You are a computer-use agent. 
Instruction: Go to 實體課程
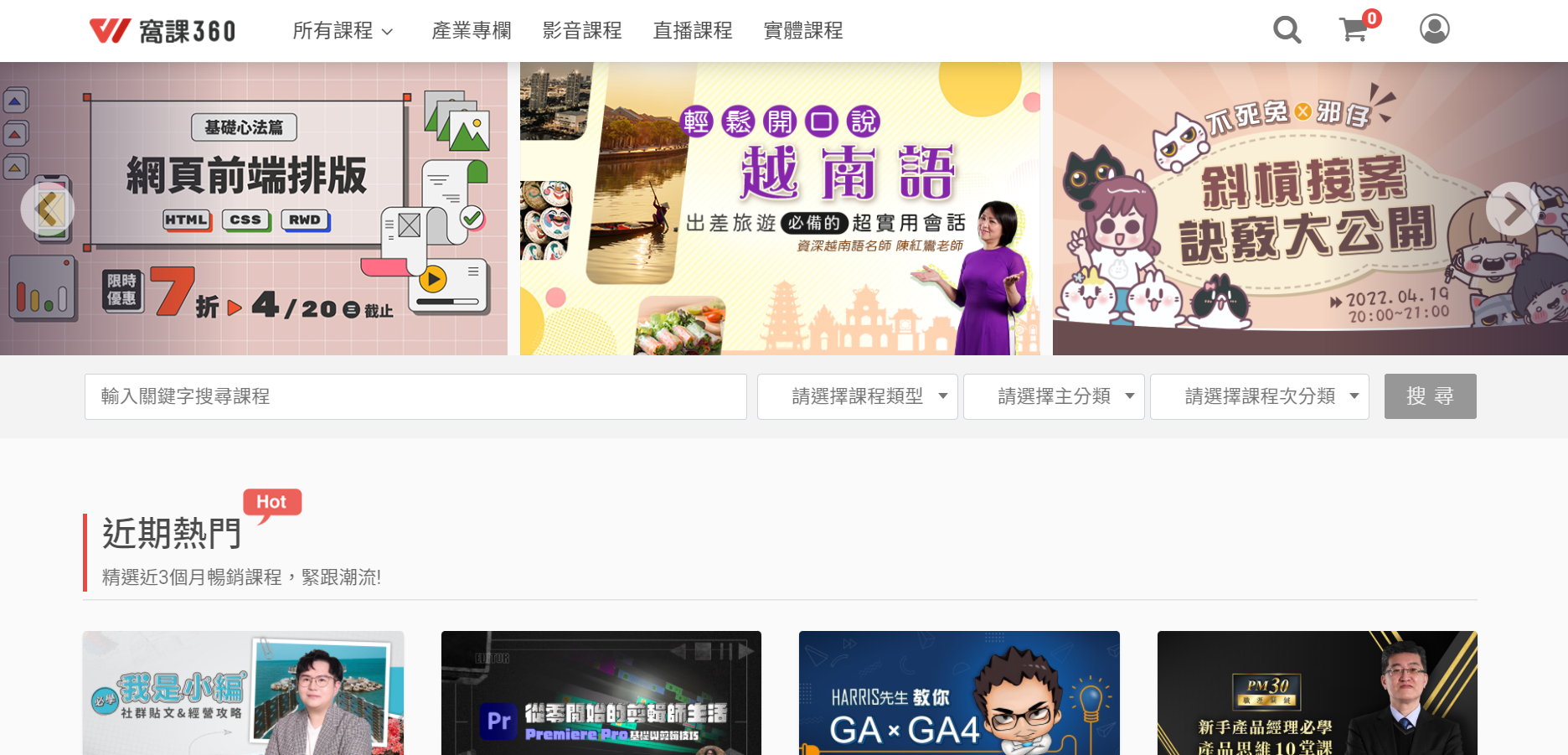pos(802,31)
